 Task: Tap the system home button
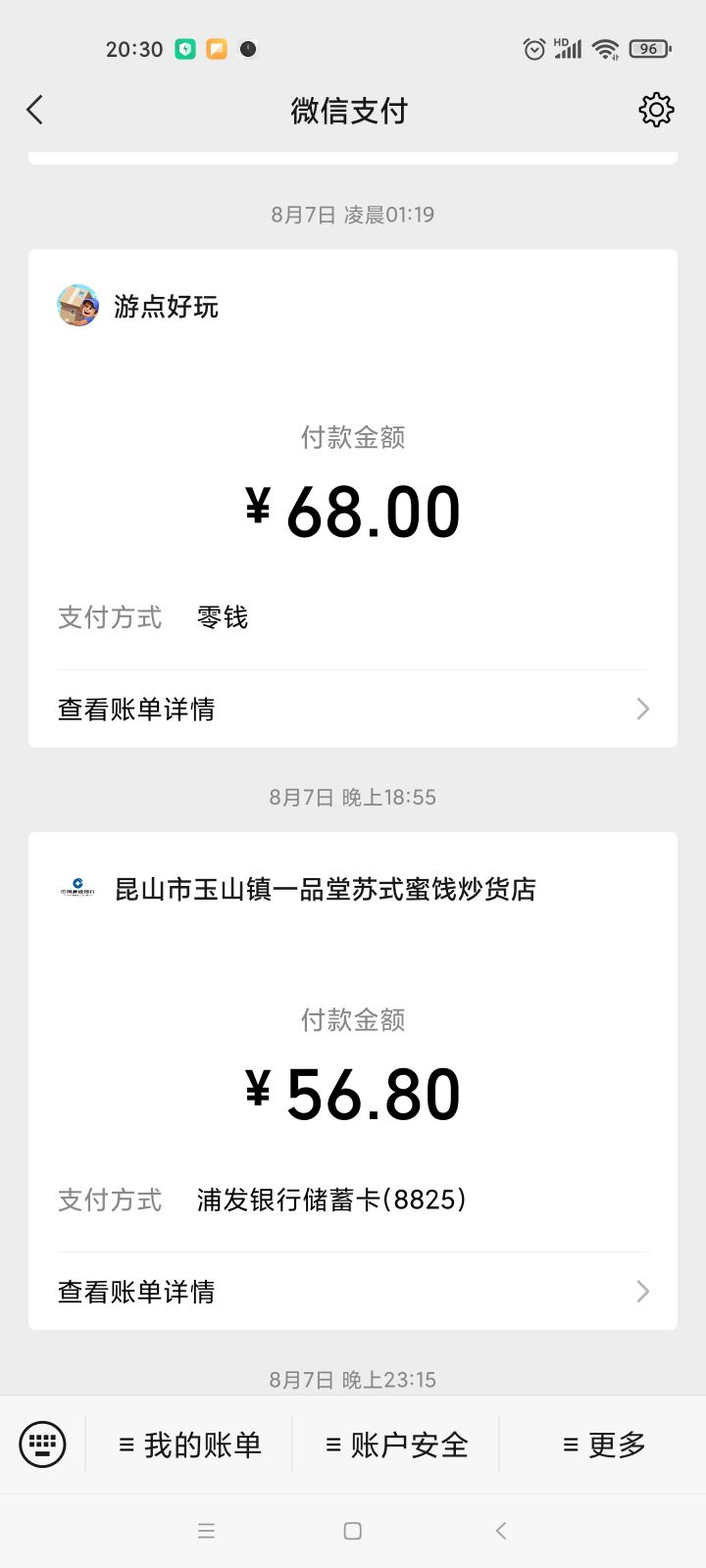(x=353, y=1531)
